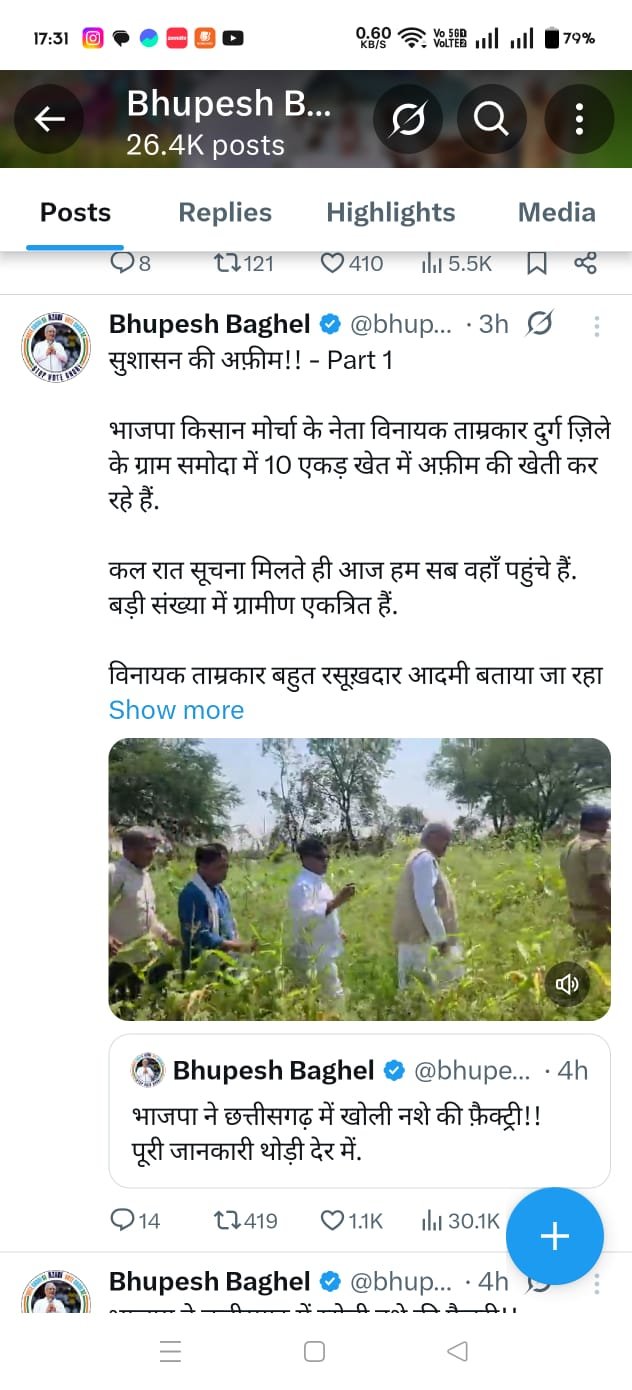
Task: Switch to the Media tab
Action: pyautogui.click(x=556, y=212)
